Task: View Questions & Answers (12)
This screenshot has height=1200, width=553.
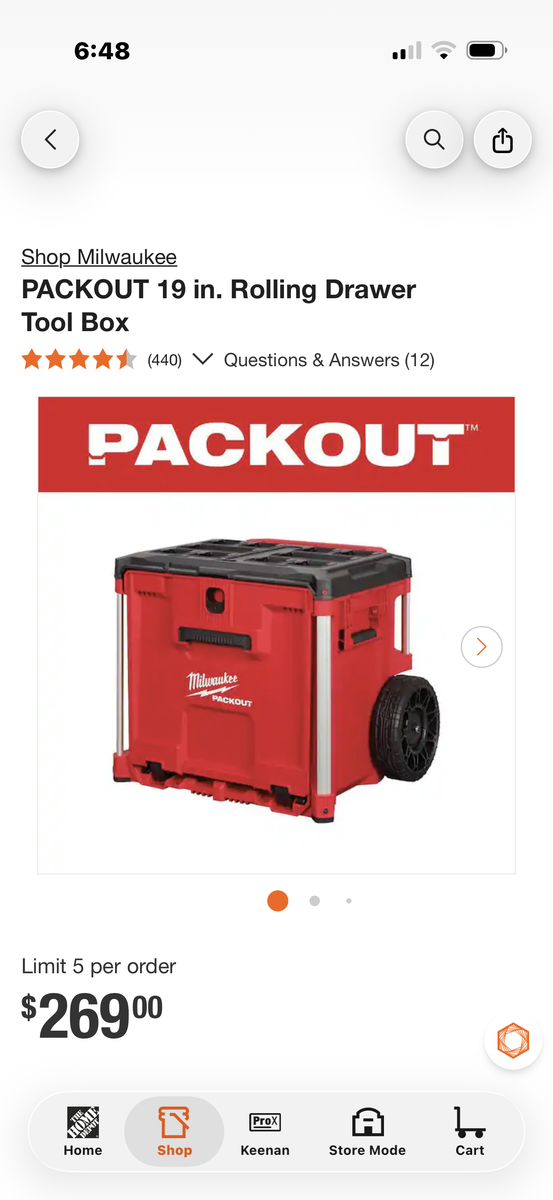Action: [329, 360]
